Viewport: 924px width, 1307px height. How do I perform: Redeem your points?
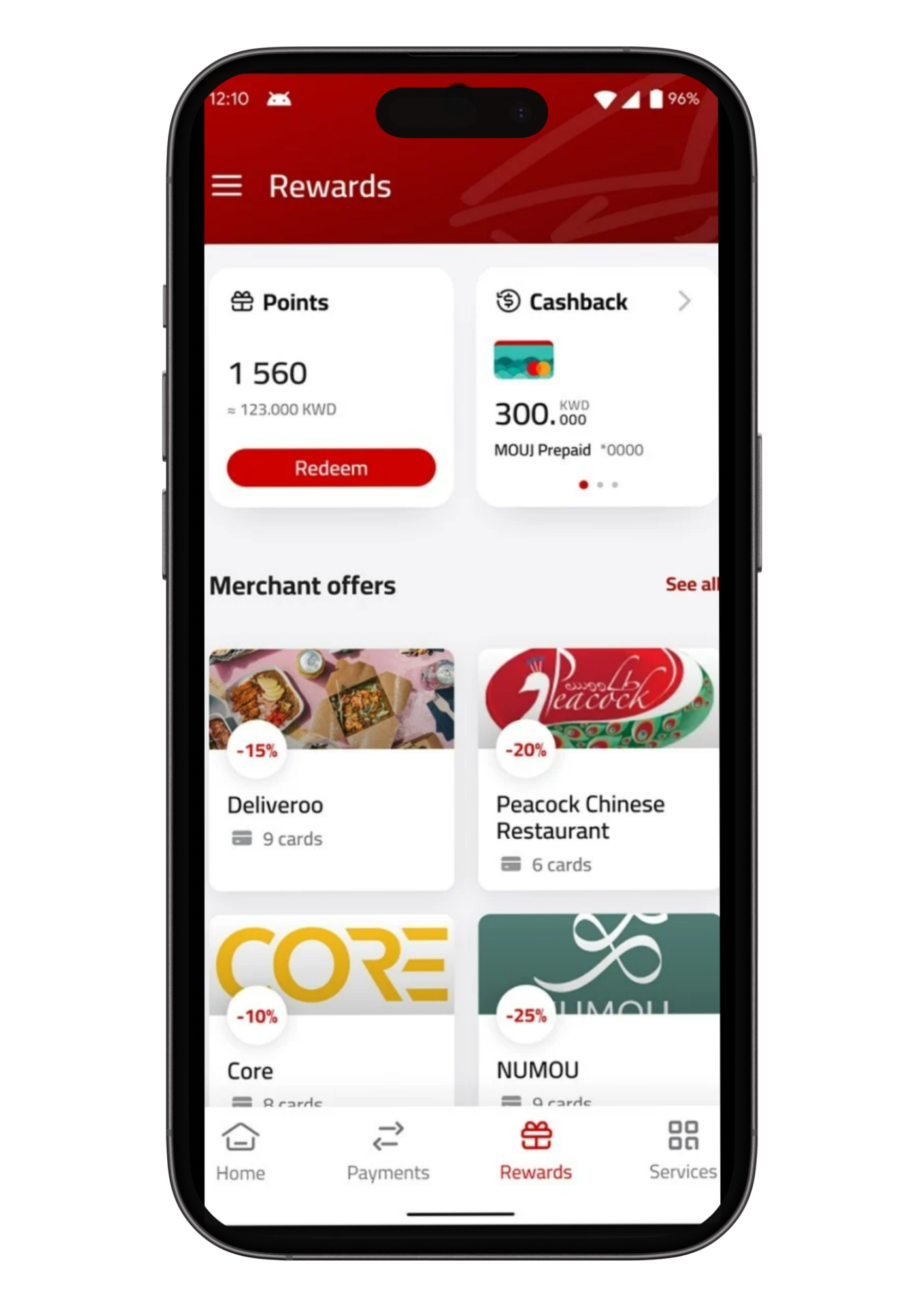point(331,468)
